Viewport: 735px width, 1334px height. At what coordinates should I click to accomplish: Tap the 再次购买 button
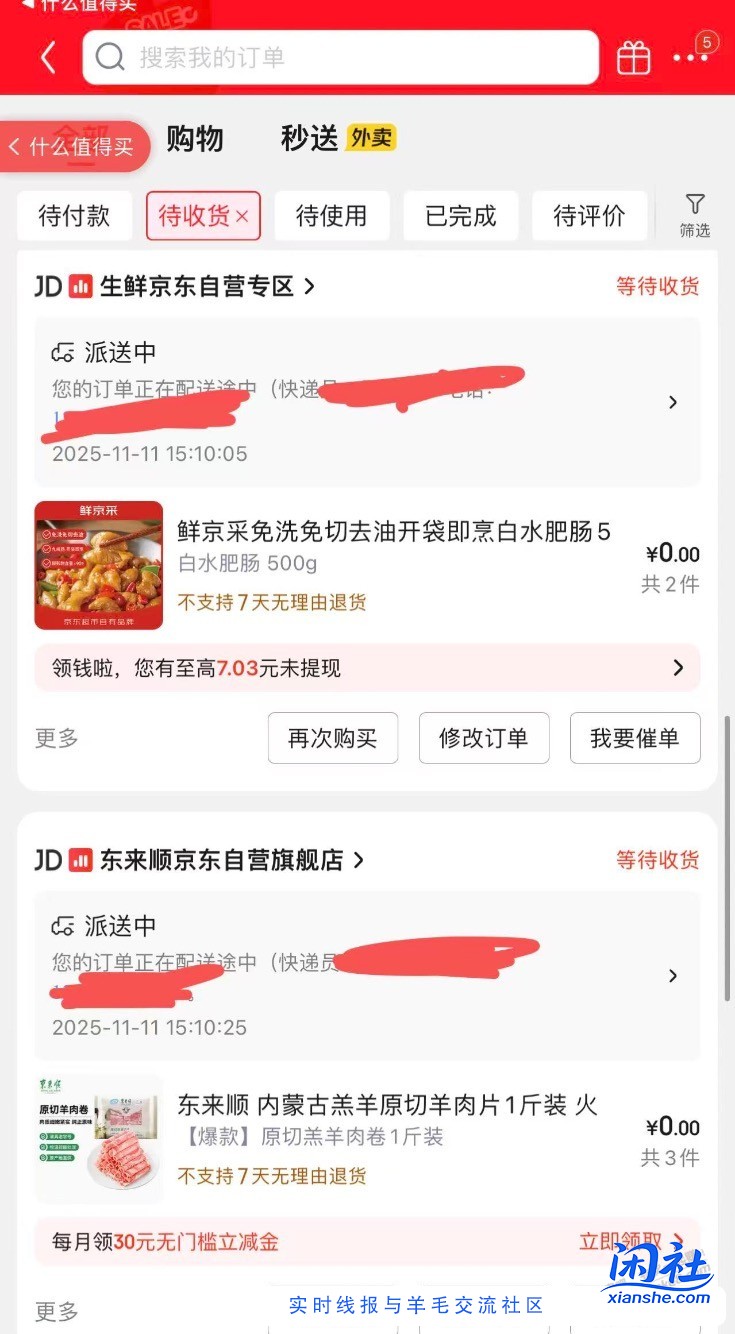333,738
